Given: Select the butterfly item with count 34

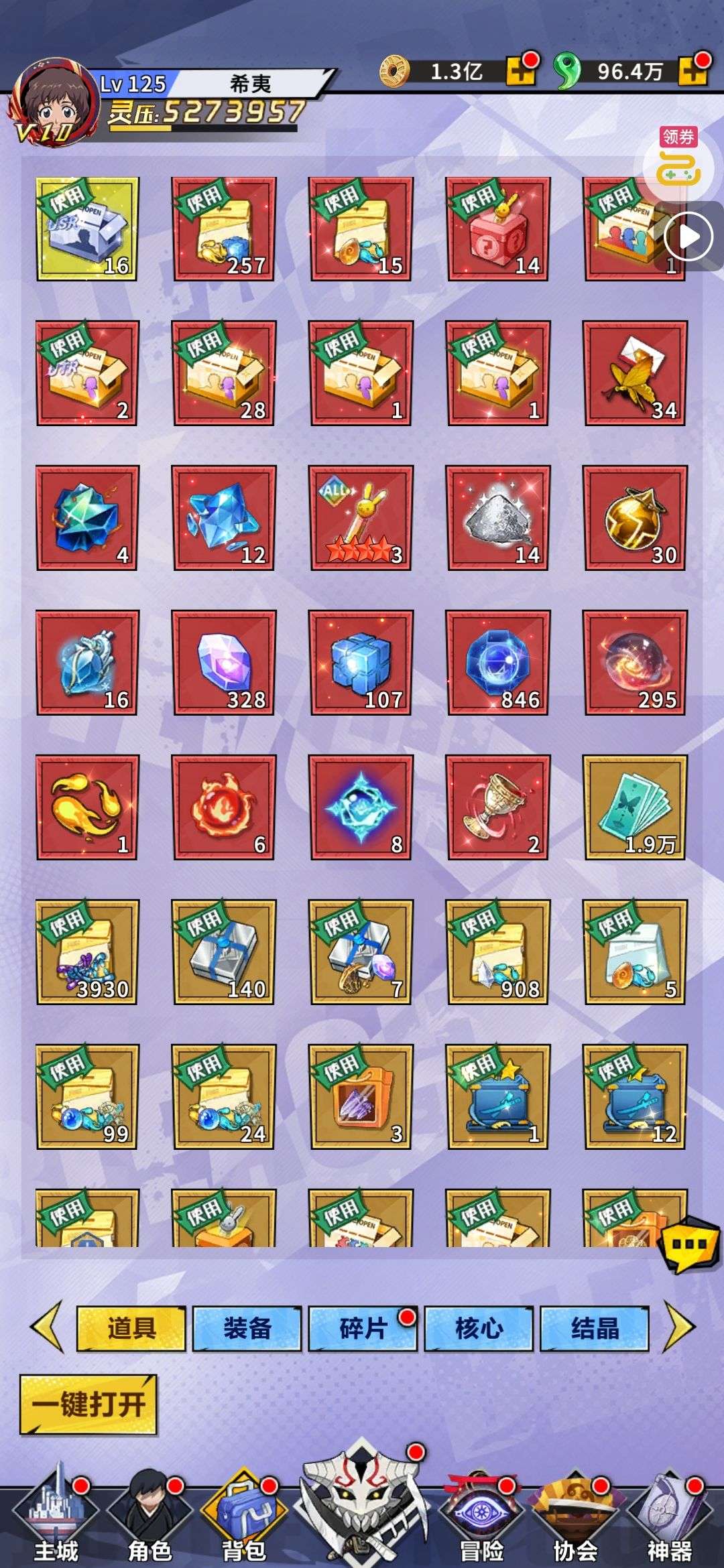Looking at the screenshot, I should pyautogui.click(x=635, y=373).
